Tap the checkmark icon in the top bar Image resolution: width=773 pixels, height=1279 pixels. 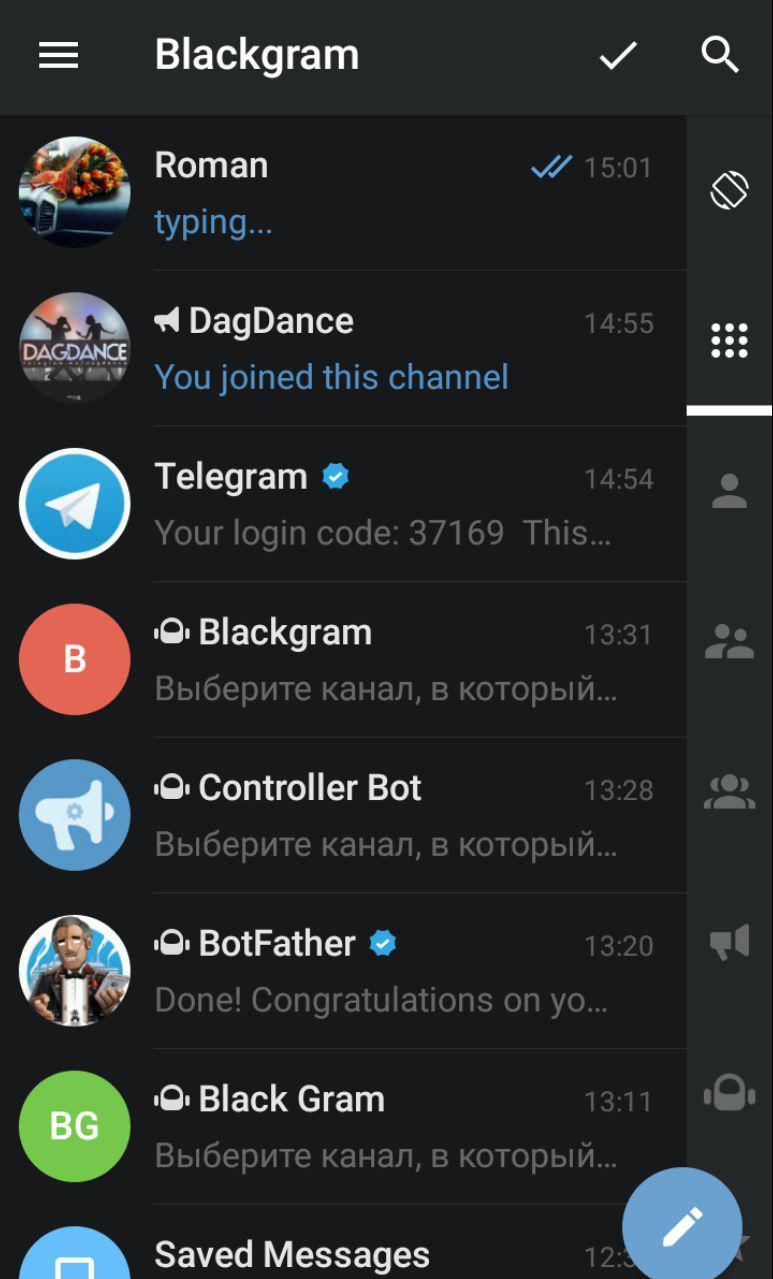(617, 55)
